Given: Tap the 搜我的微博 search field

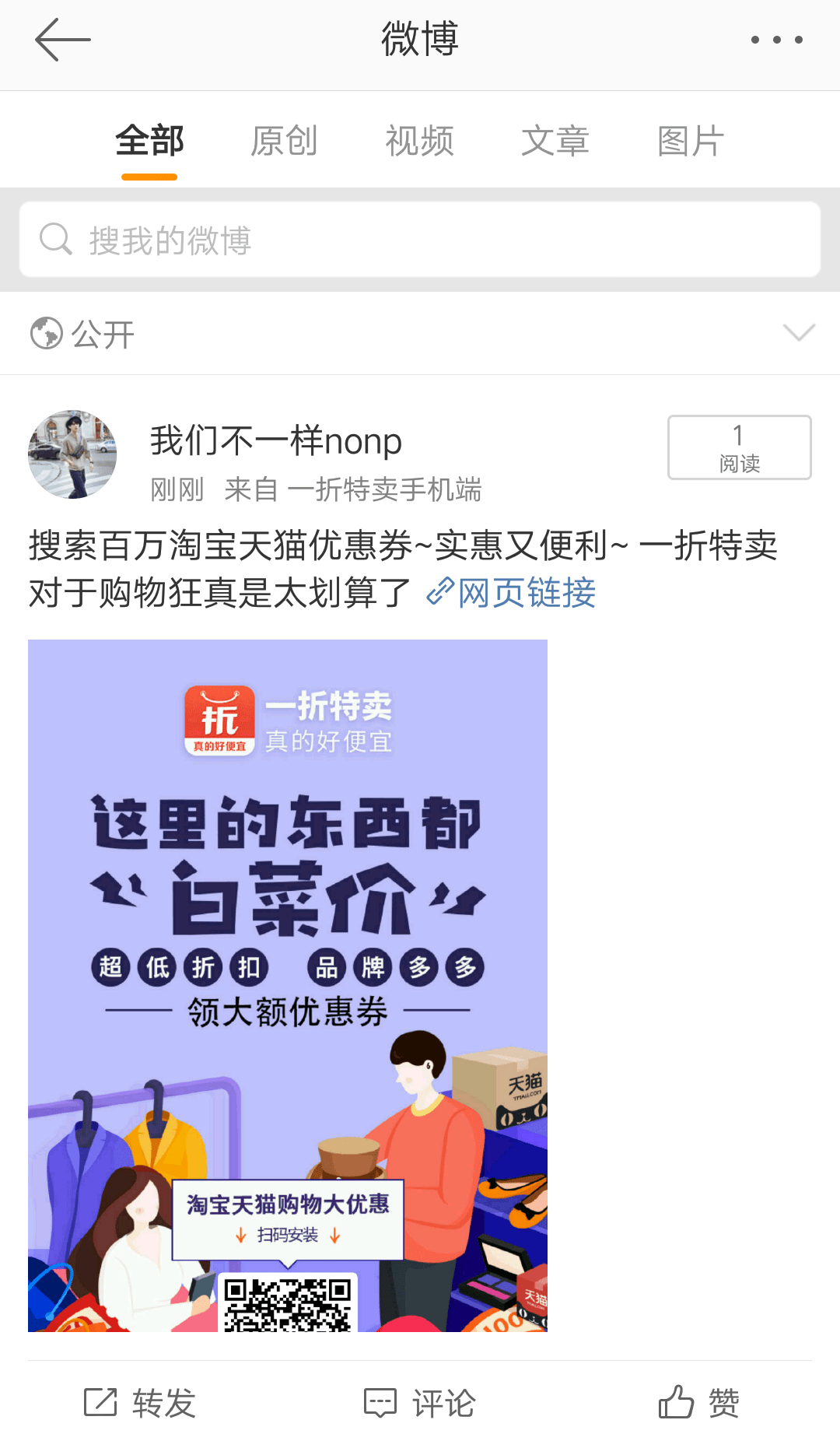Looking at the screenshot, I should (420, 240).
